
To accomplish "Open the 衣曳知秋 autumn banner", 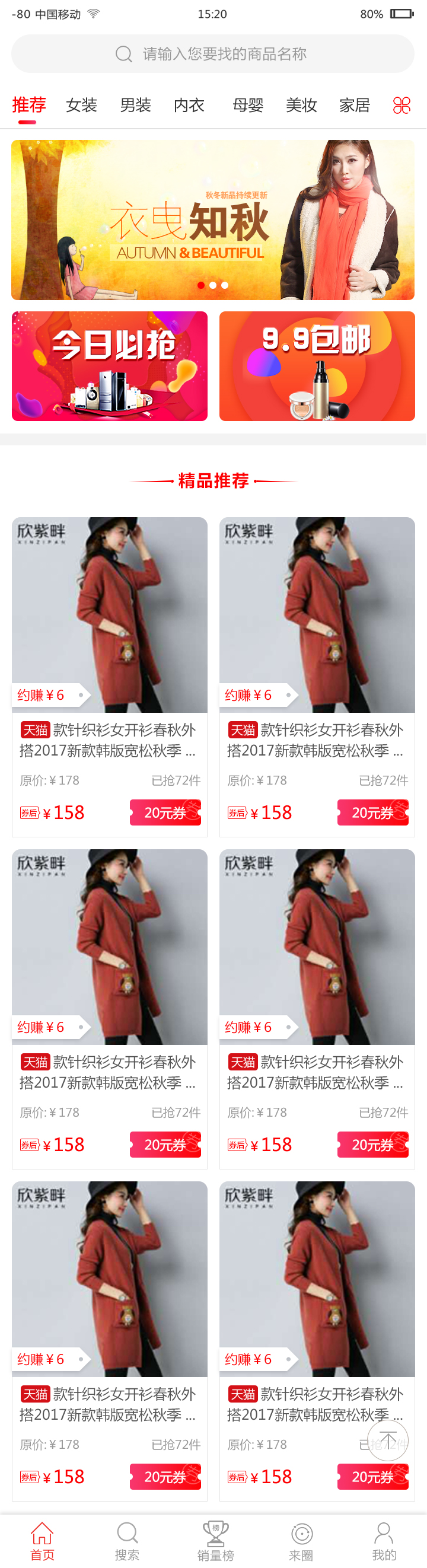I will [x=212, y=220].
